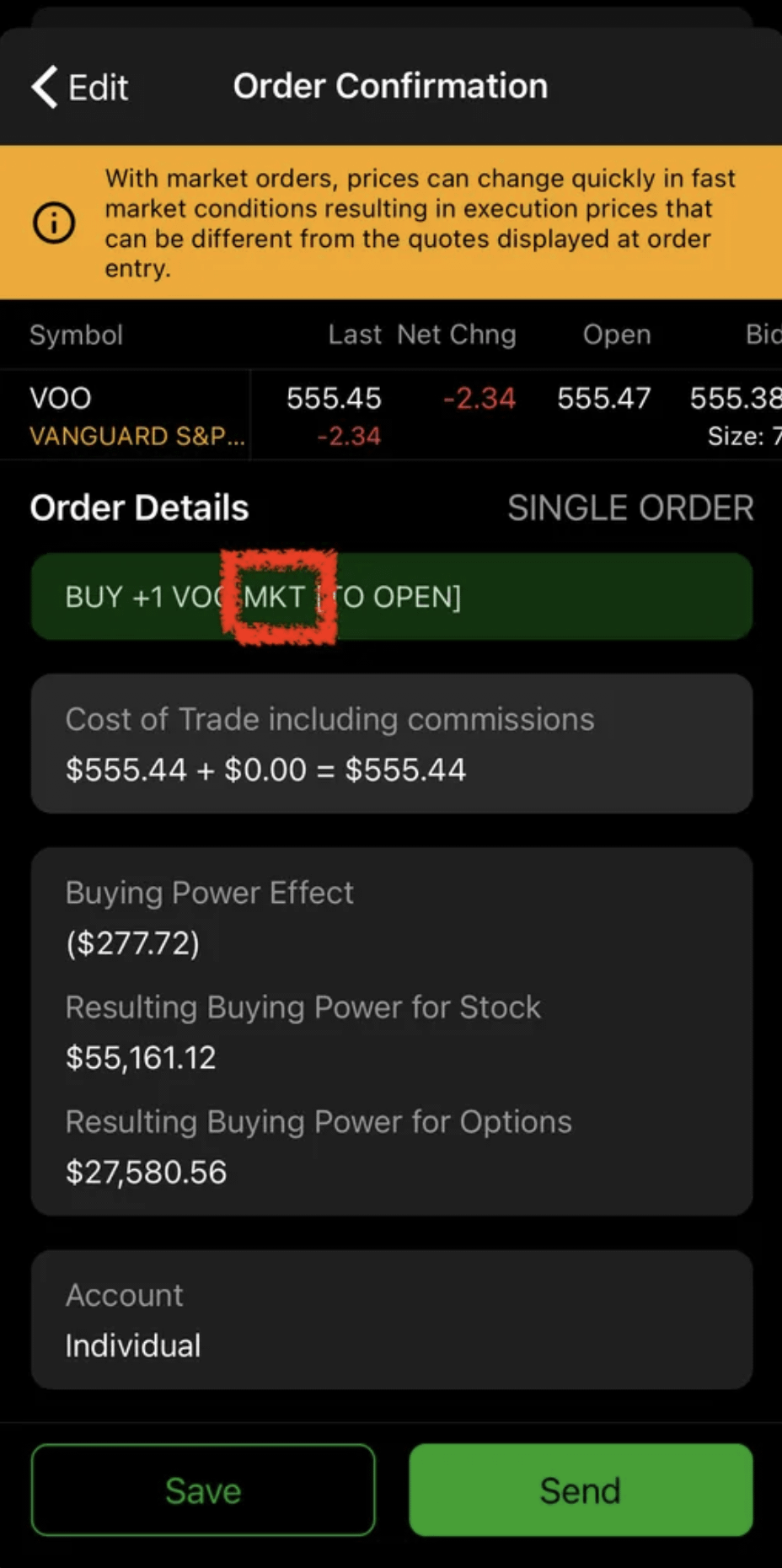Save the order for later
This screenshot has width=782, height=1568.
(203, 1490)
